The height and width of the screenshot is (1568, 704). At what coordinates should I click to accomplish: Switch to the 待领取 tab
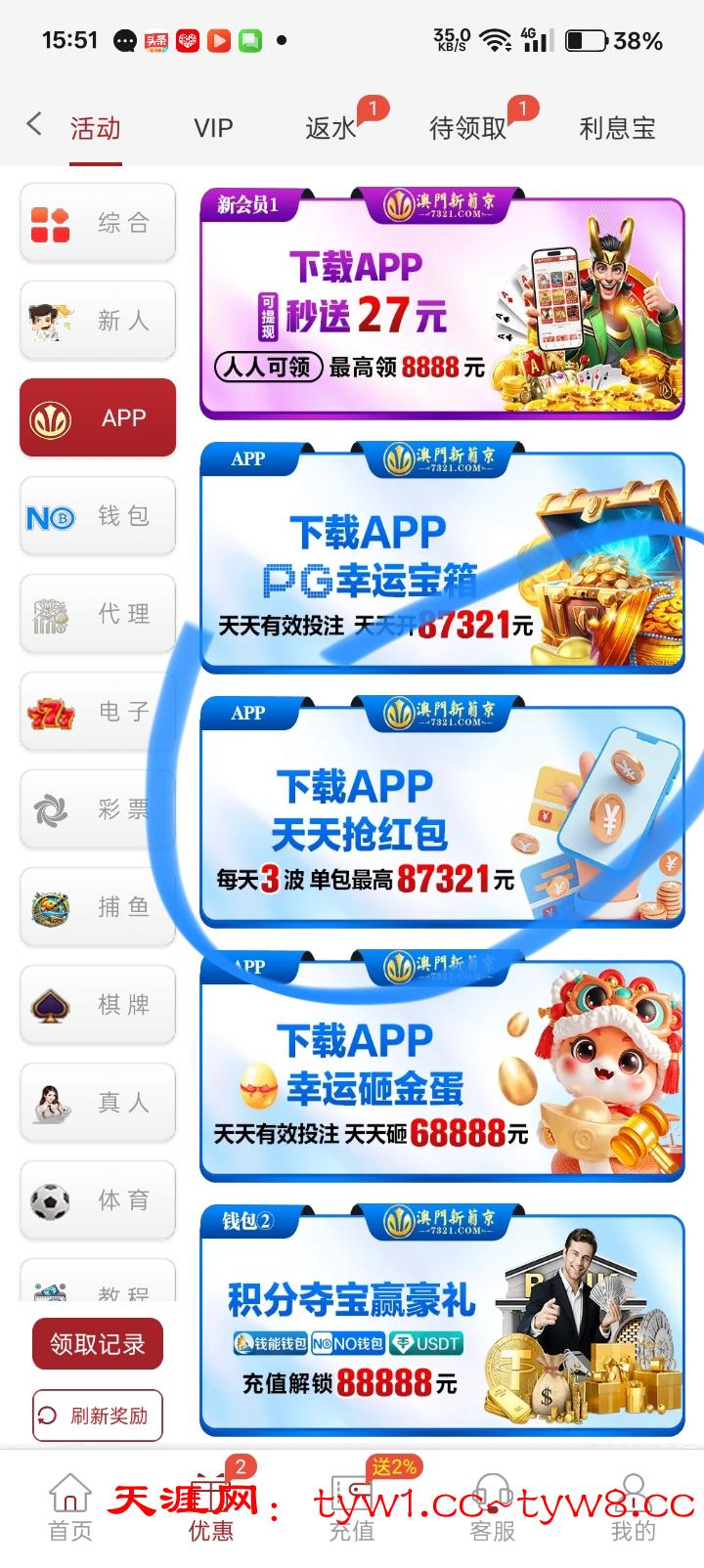click(467, 128)
